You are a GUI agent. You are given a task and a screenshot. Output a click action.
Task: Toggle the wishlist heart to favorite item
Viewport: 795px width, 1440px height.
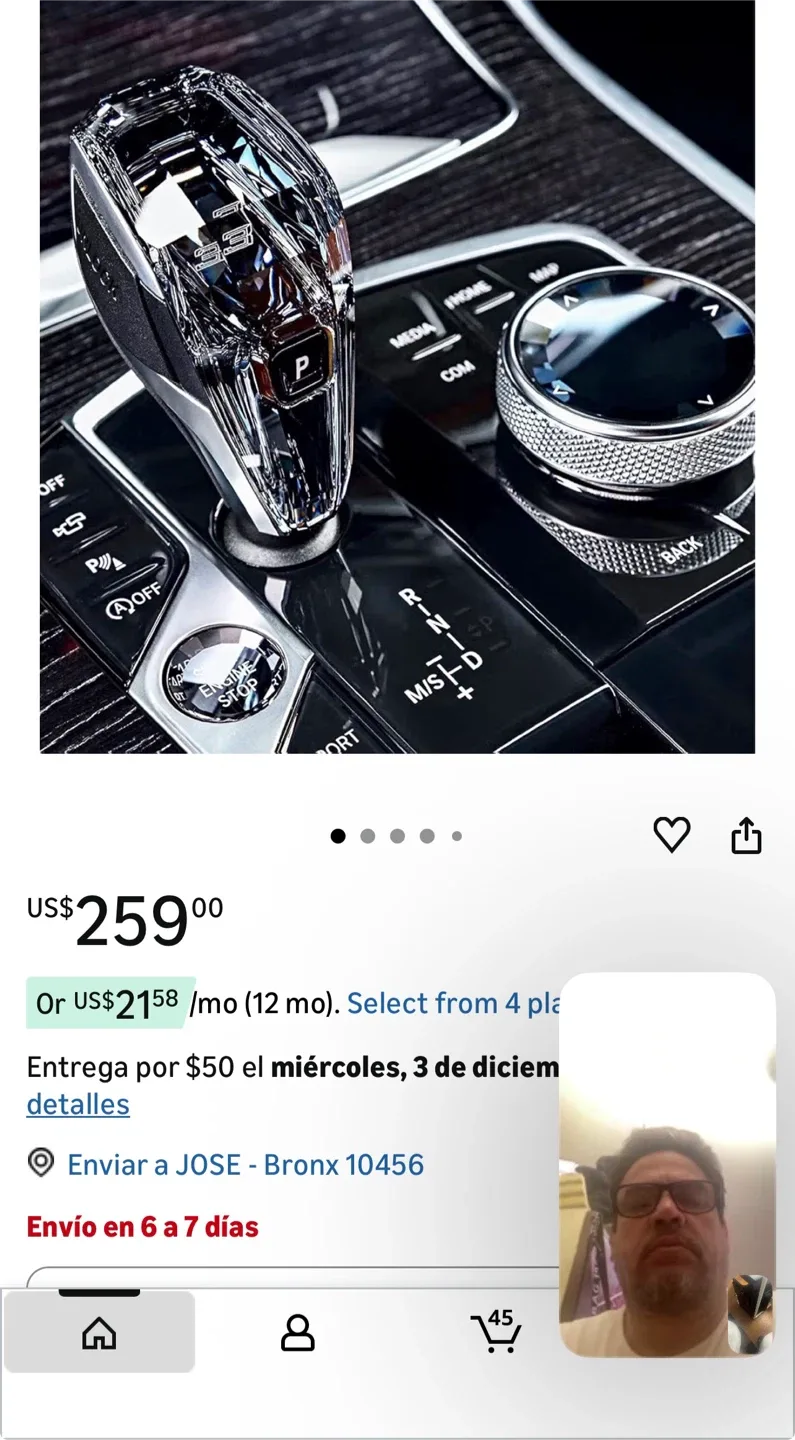pos(672,836)
